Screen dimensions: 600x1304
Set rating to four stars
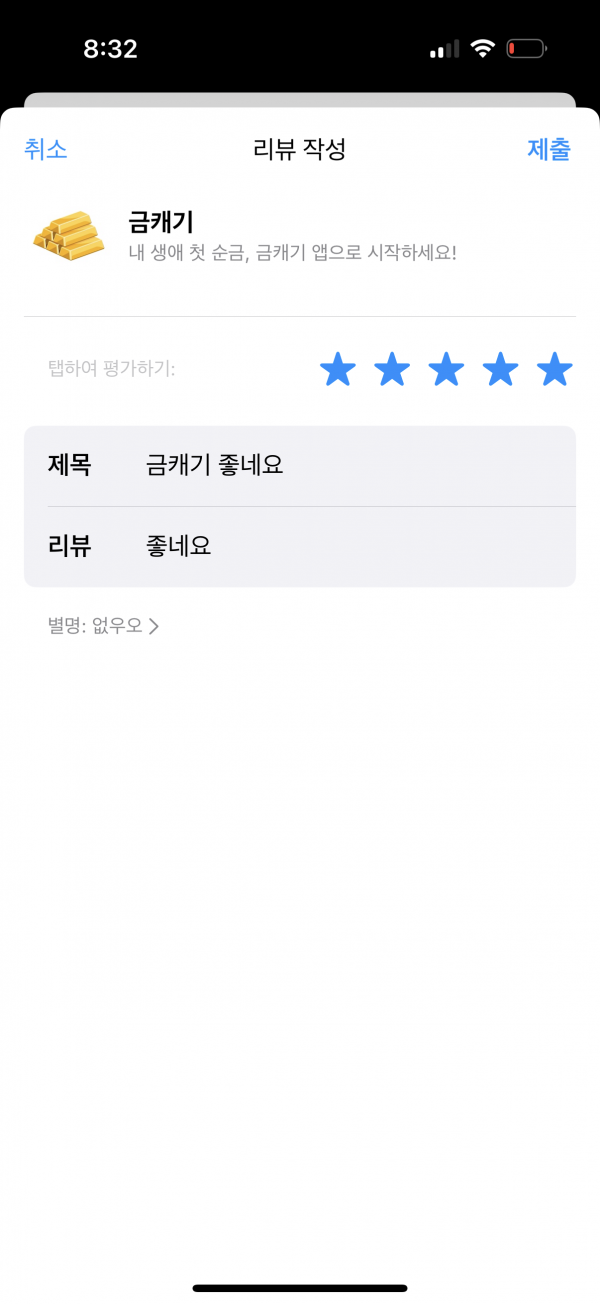[500, 370]
